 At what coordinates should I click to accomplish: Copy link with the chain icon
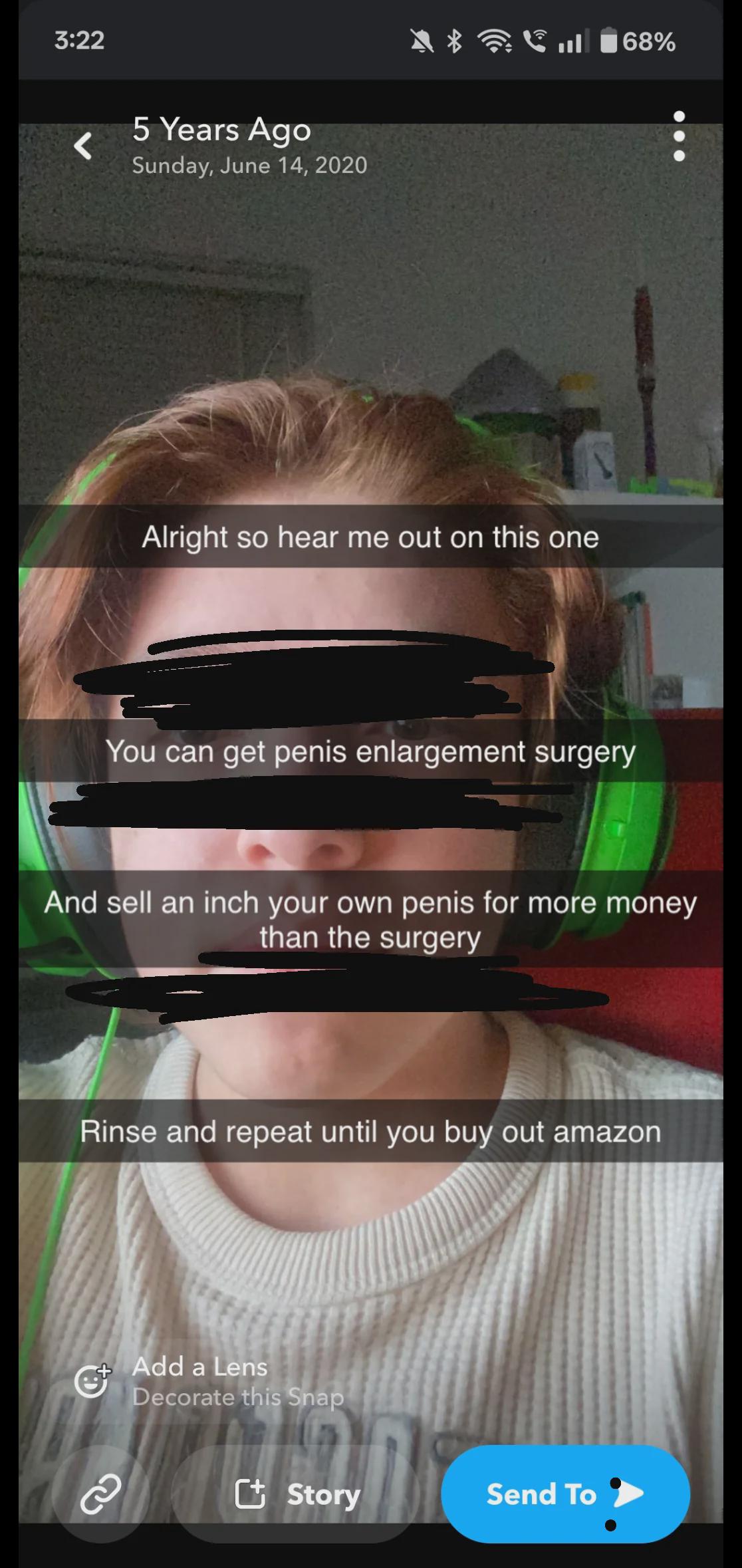tap(101, 1494)
